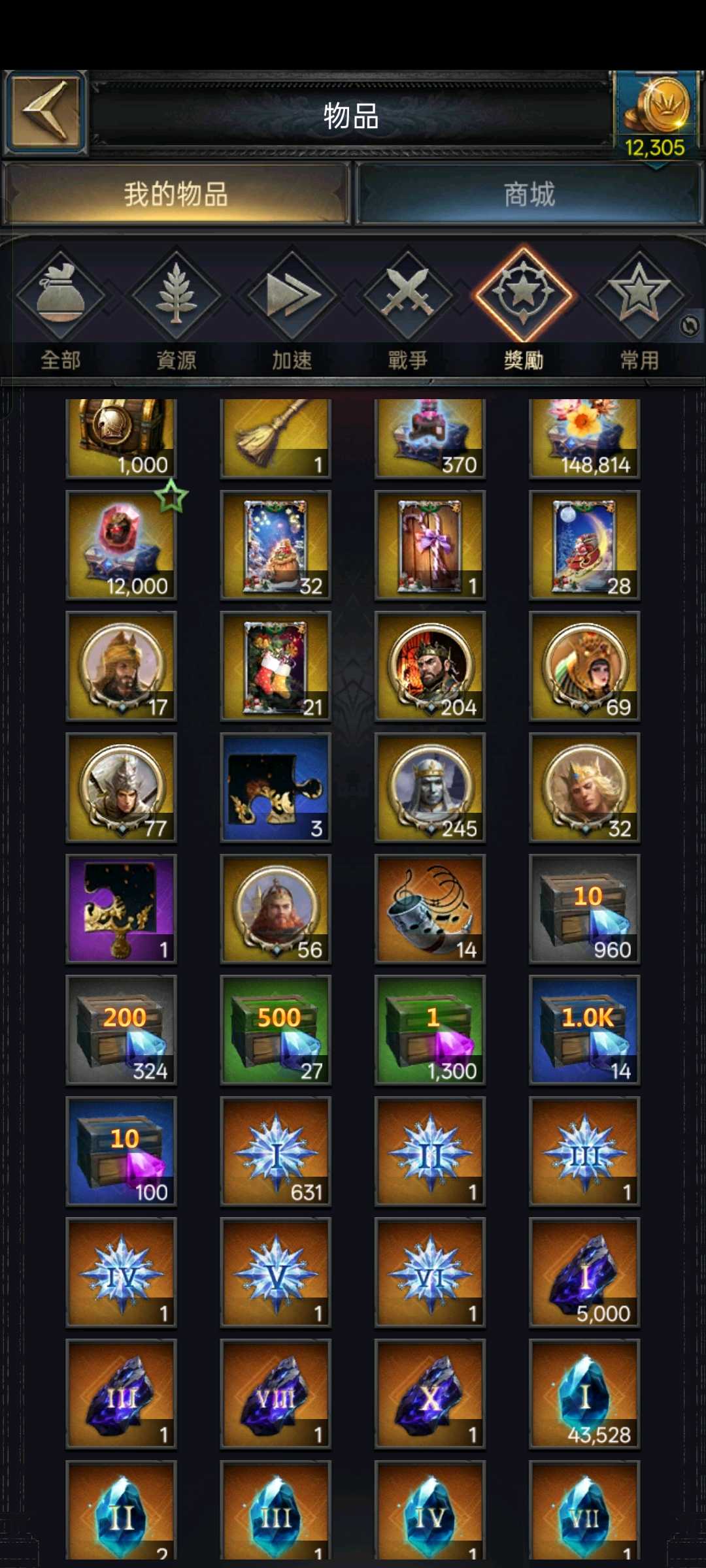Select the 我的物品 tab
Viewport: 706px width, 1568px height.
click(x=175, y=195)
